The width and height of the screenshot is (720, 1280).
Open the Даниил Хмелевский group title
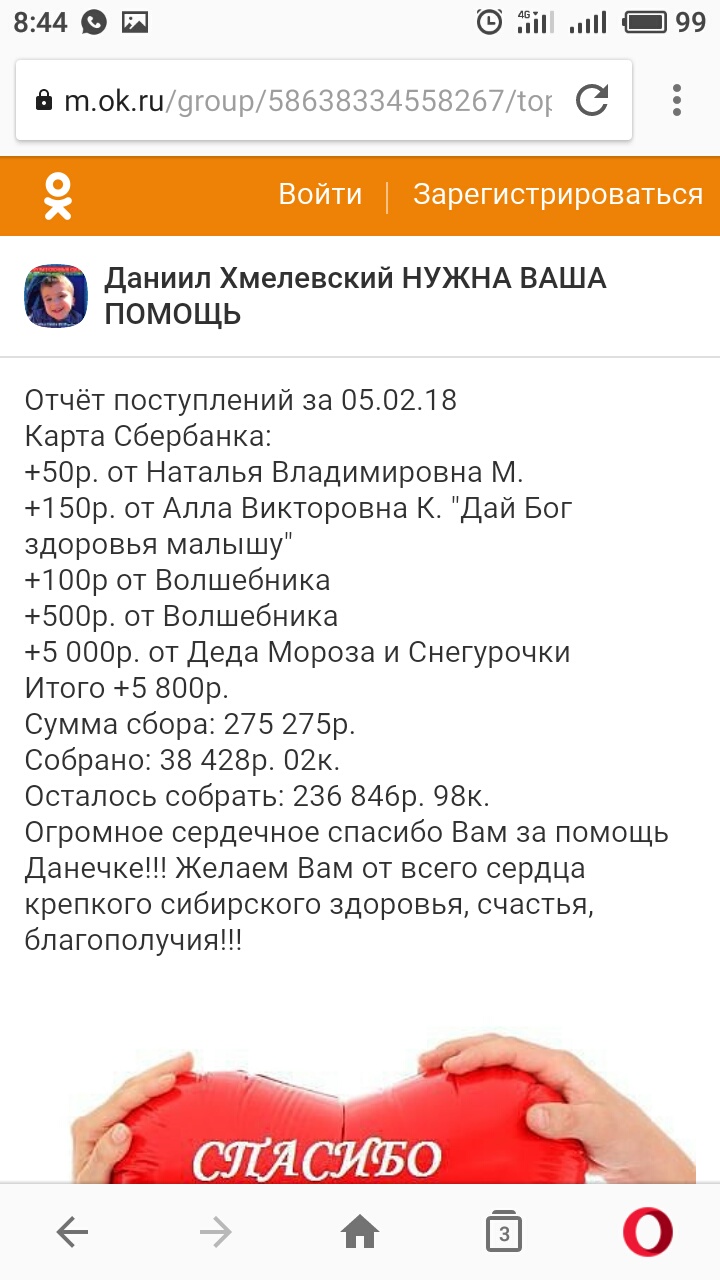355,296
